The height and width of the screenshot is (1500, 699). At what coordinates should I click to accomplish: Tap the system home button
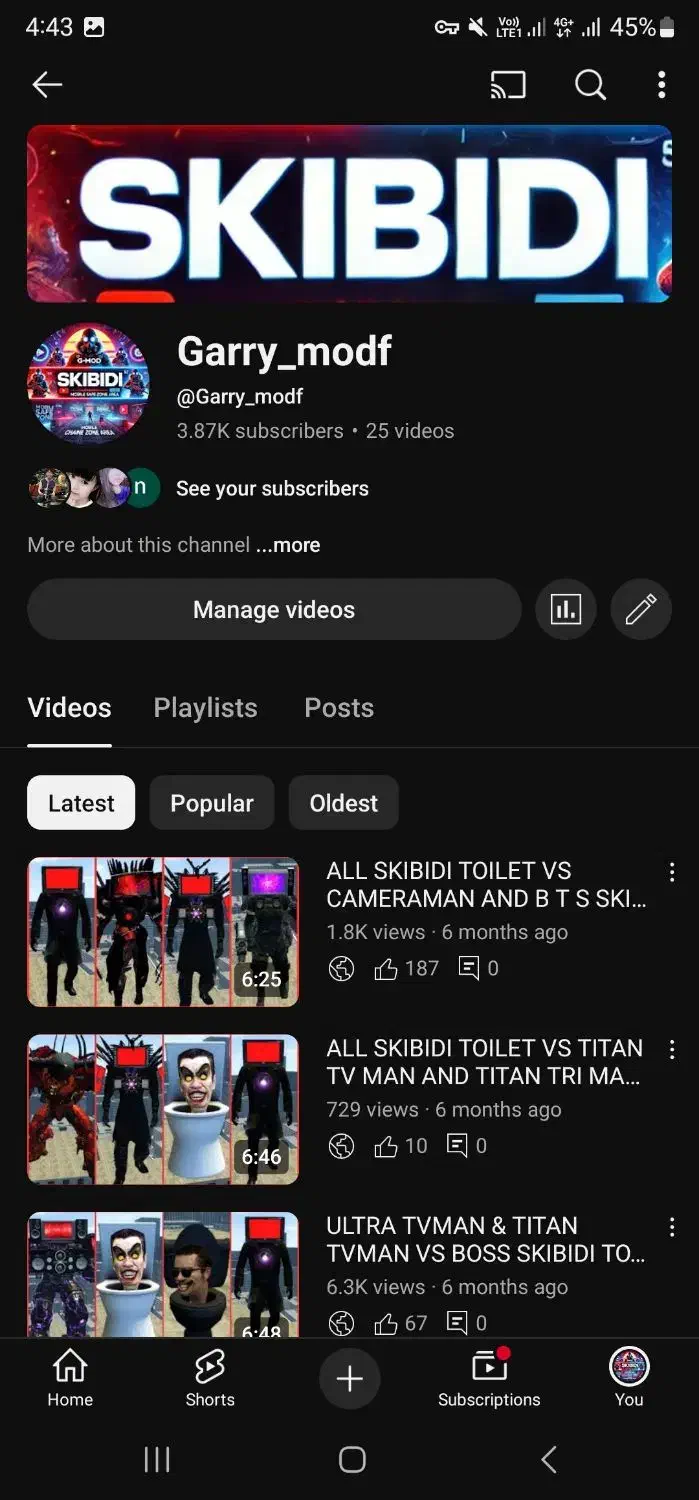click(x=352, y=1460)
